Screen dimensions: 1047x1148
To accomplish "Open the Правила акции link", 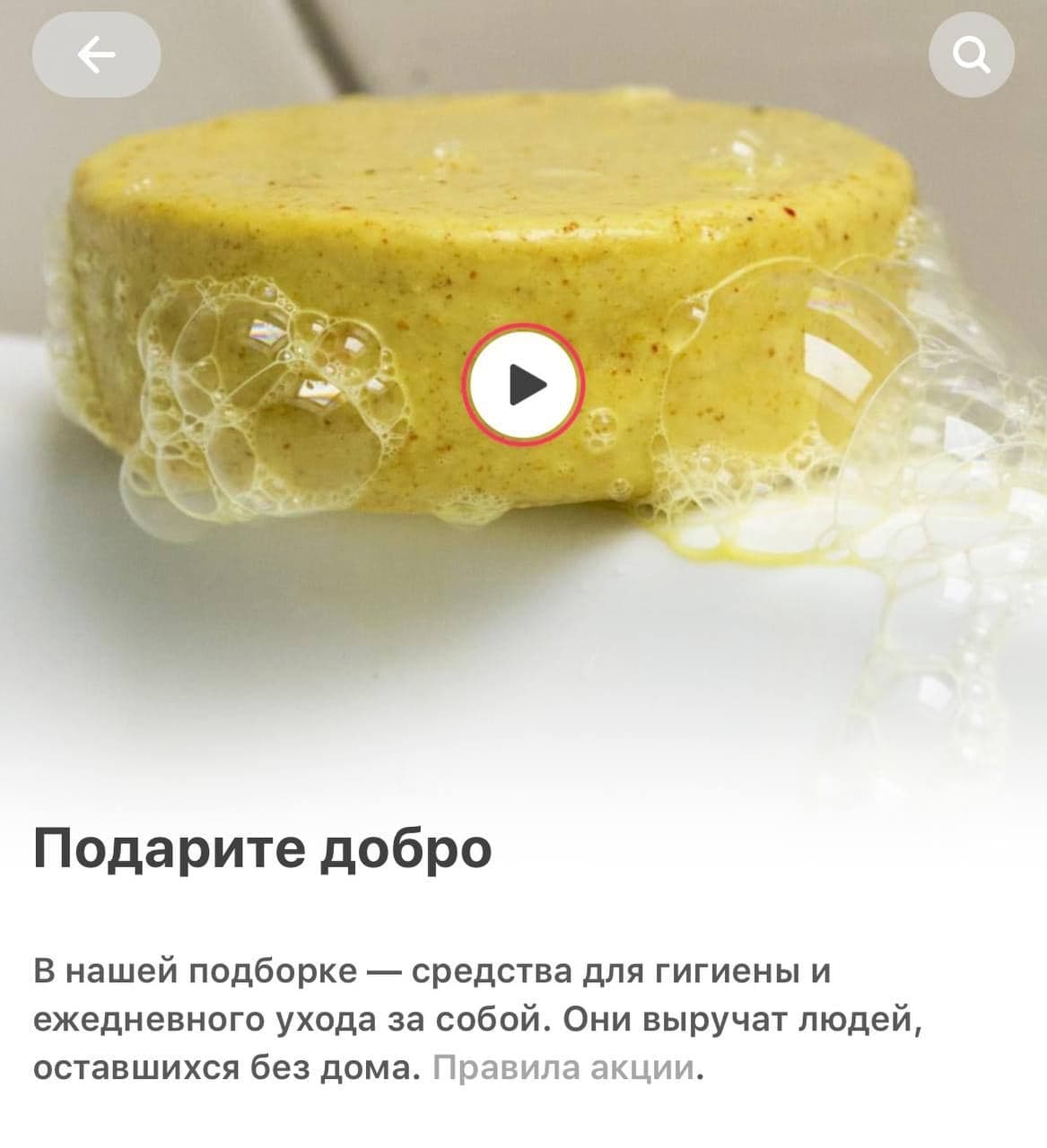I will [563, 1069].
